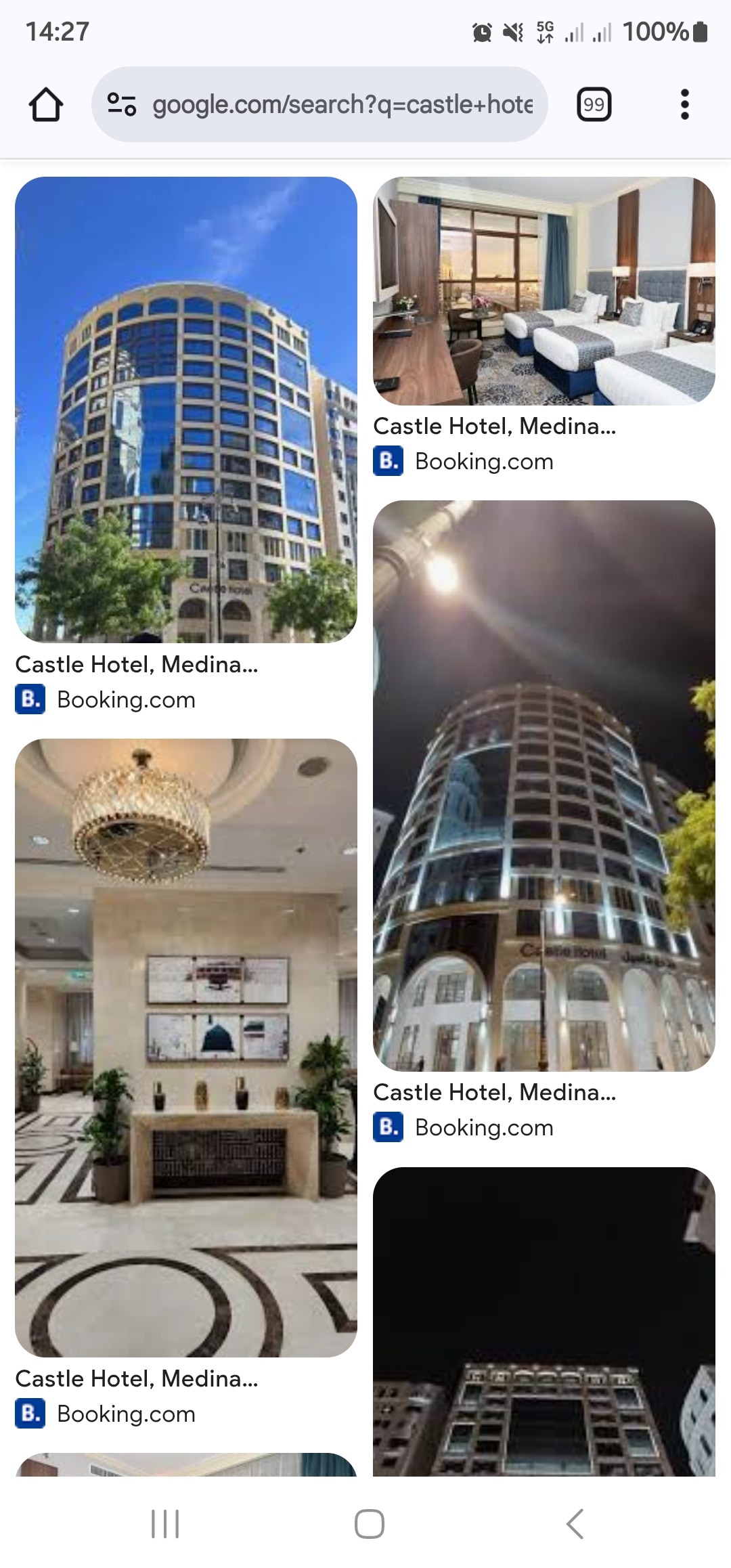Open the night-time hotel exterior with streetlight
This screenshot has width=731, height=1568.
(x=544, y=786)
